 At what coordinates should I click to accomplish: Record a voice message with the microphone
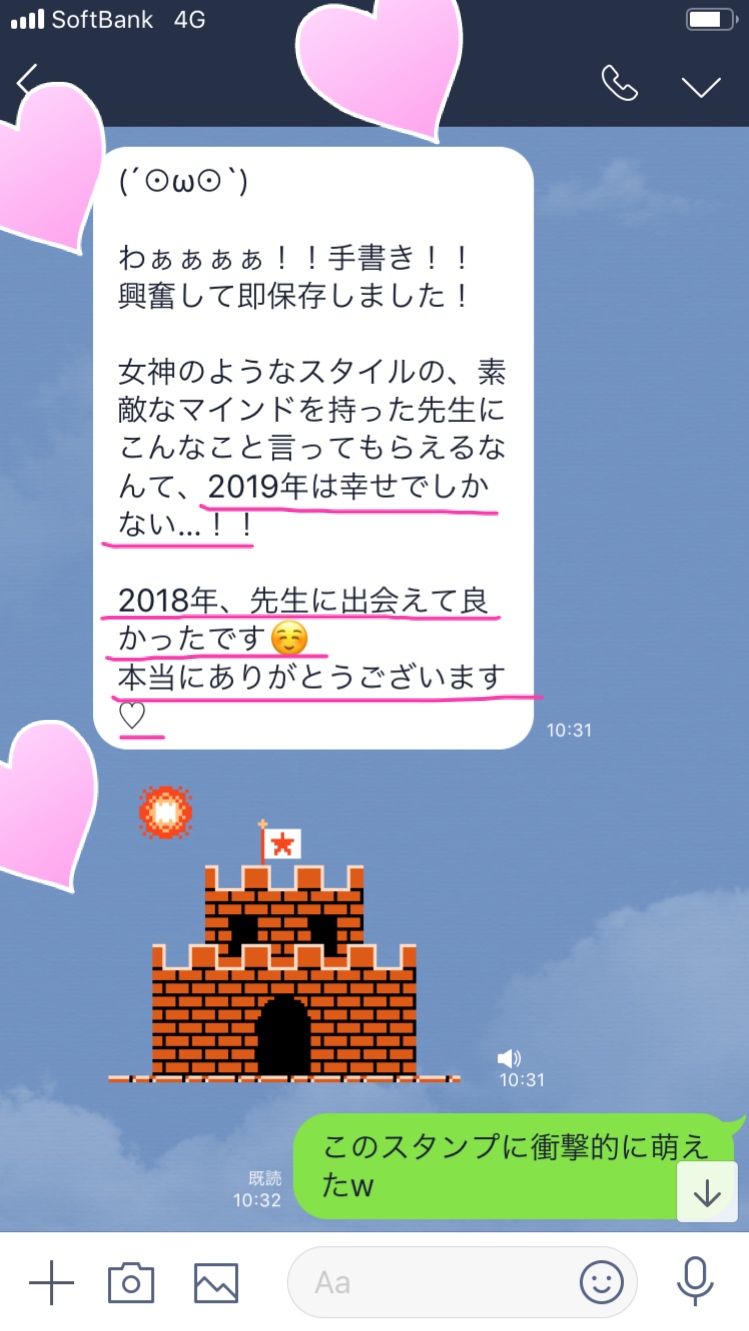tap(694, 1281)
